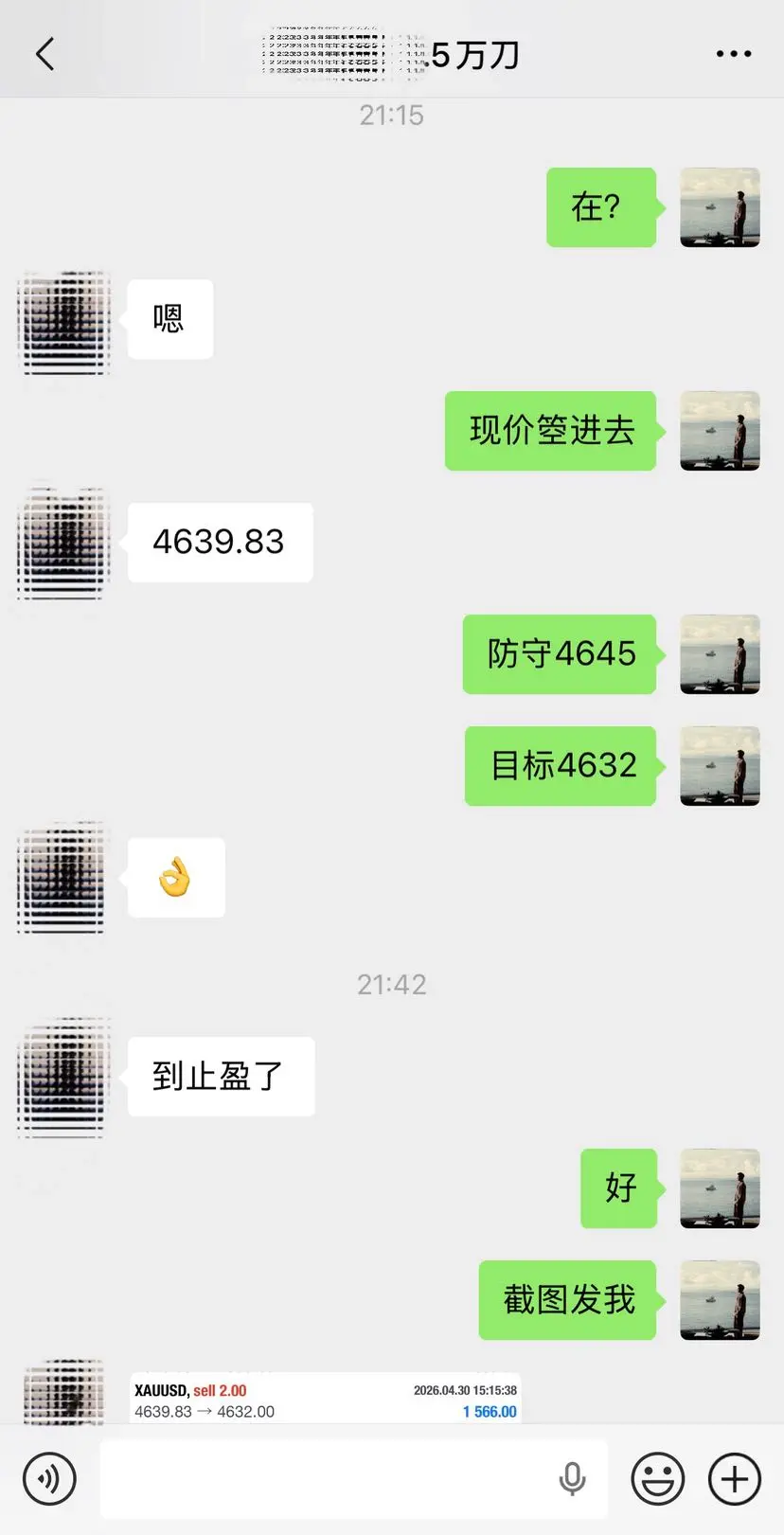Tap the 4639.83 price message

(219, 542)
